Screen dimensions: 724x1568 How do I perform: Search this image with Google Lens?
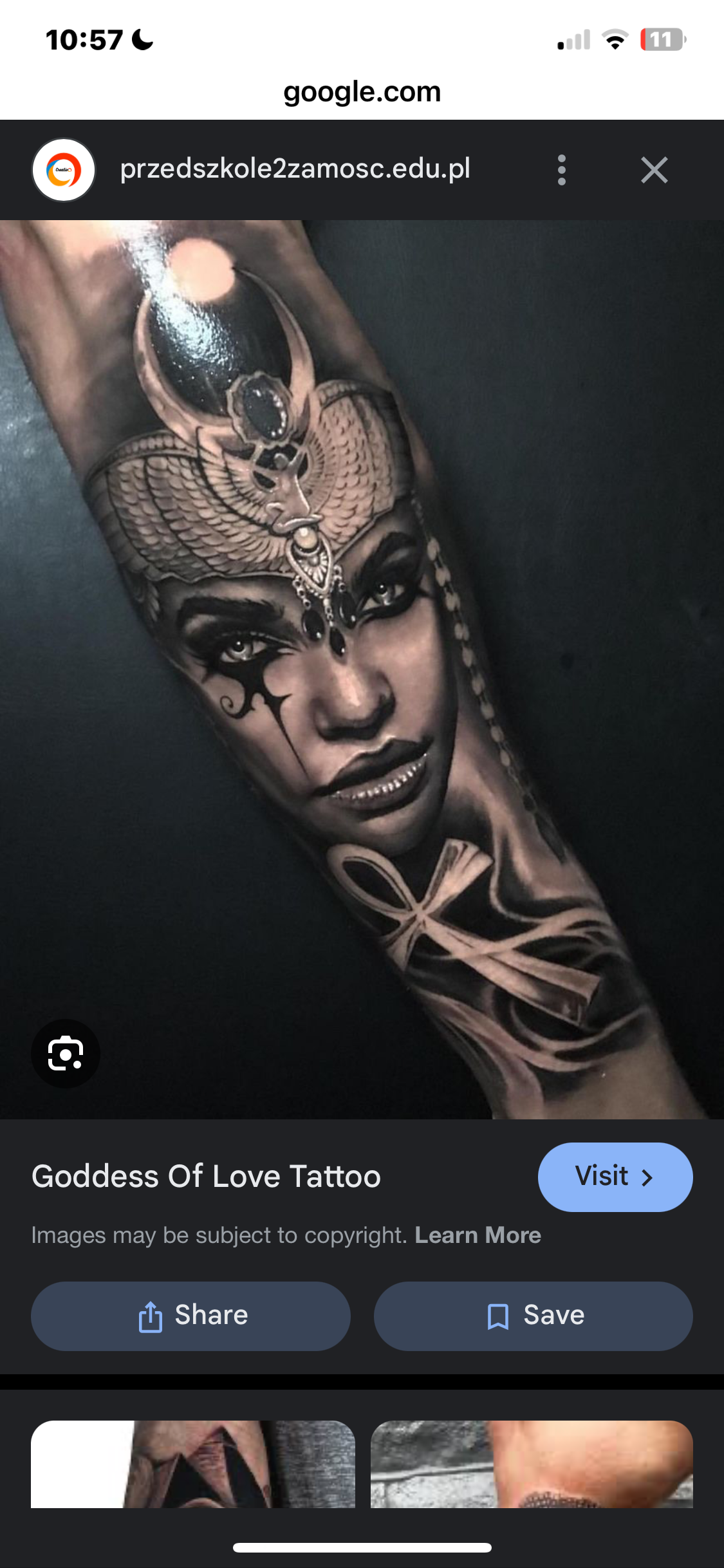[66, 1053]
